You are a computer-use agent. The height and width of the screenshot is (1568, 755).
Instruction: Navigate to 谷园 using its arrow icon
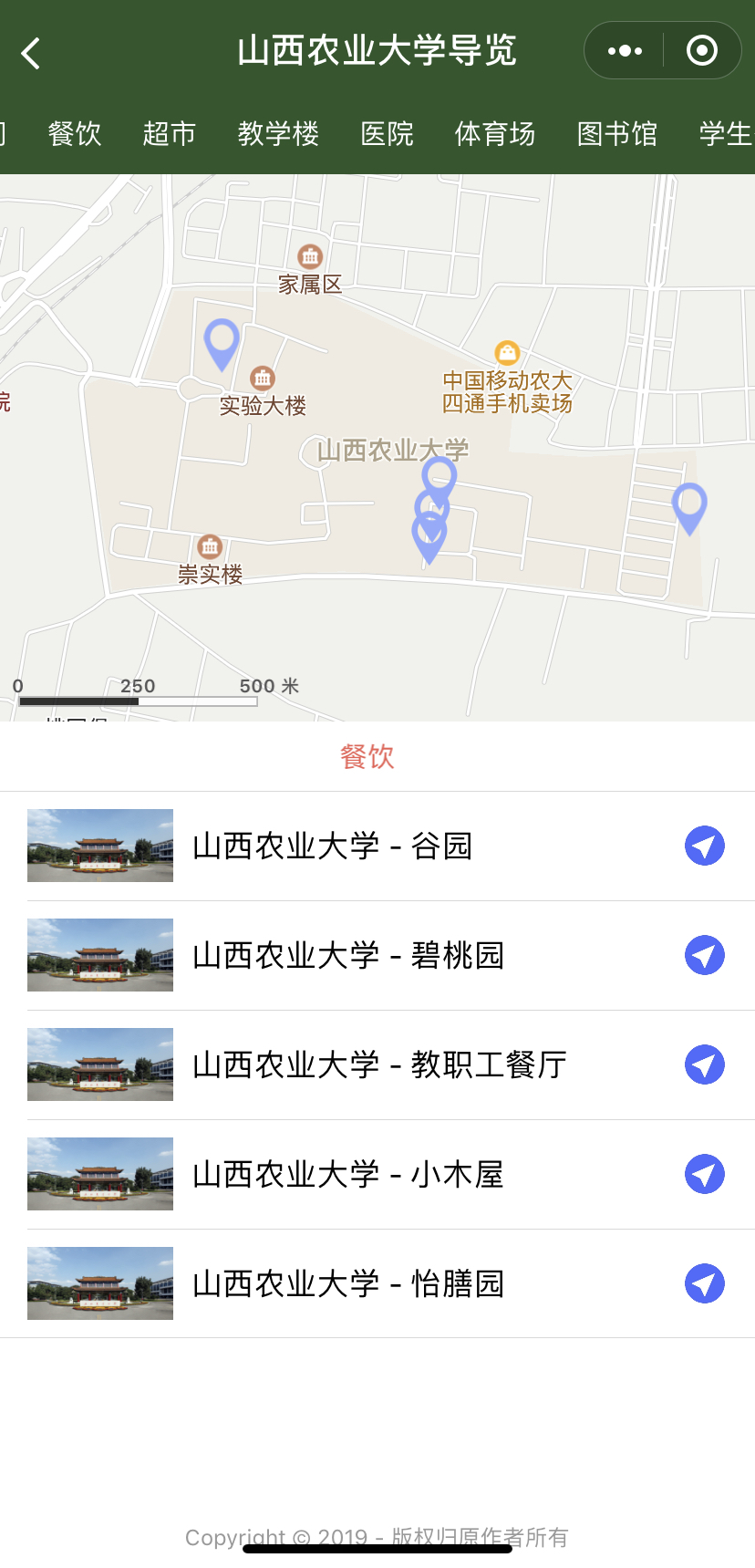[x=704, y=846]
